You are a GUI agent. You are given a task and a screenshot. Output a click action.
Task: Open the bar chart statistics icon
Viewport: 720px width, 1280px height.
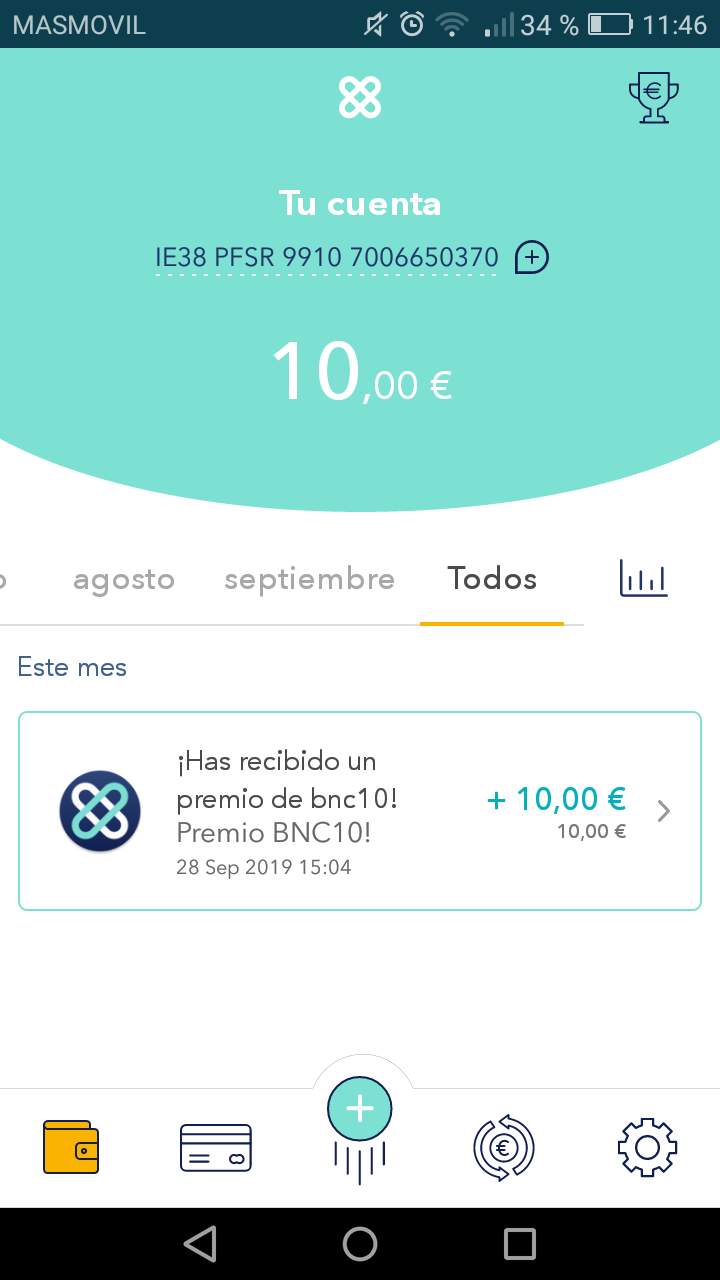[x=643, y=579]
